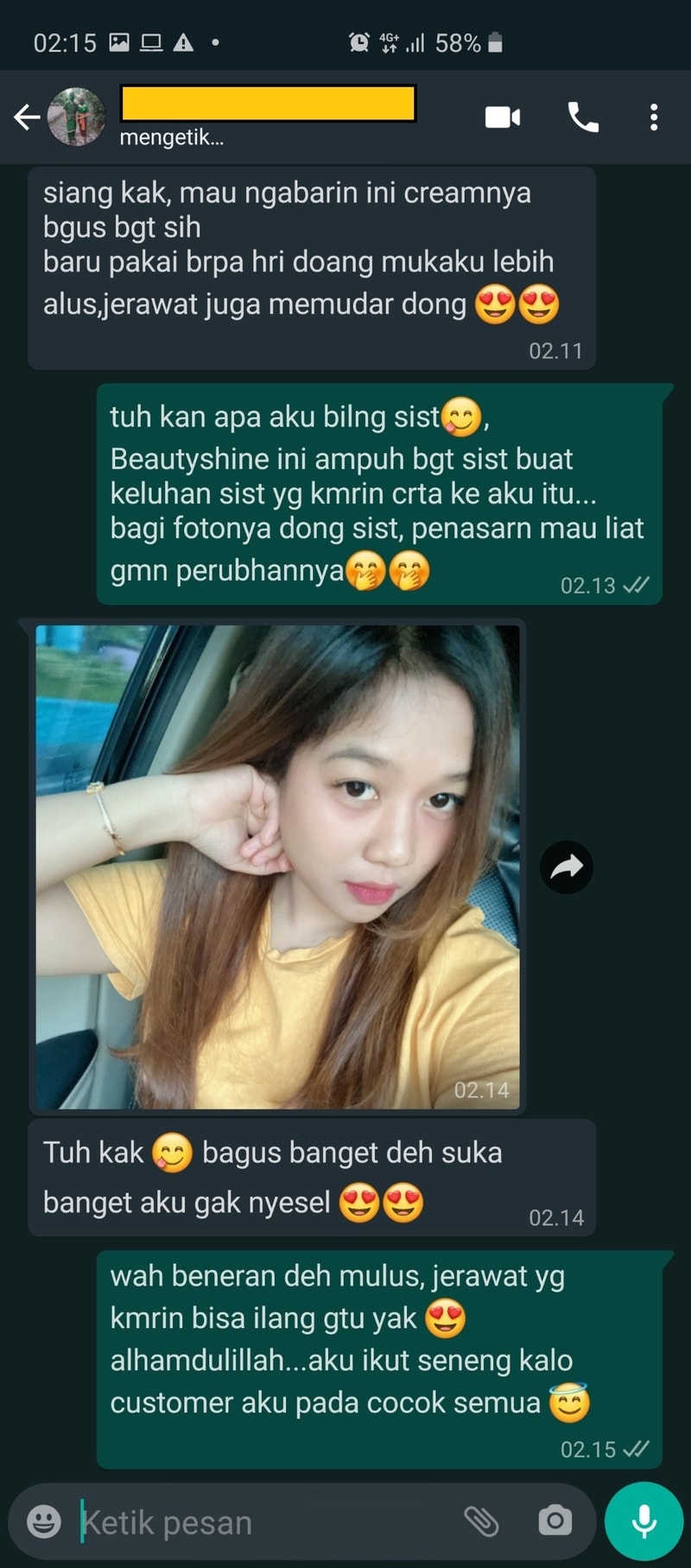The width and height of the screenshot is (691, 1568).
Task: Open contact info from header name
Action: 268,105
